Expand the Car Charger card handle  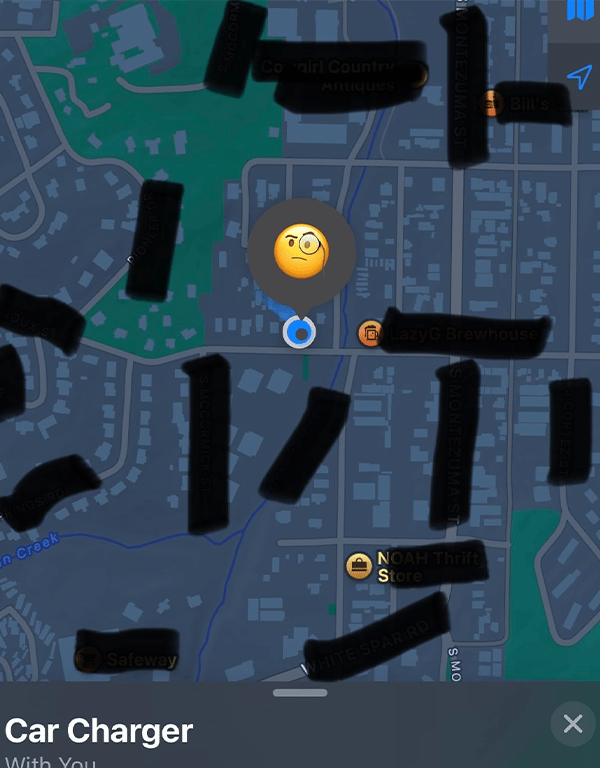click(300, 692)
